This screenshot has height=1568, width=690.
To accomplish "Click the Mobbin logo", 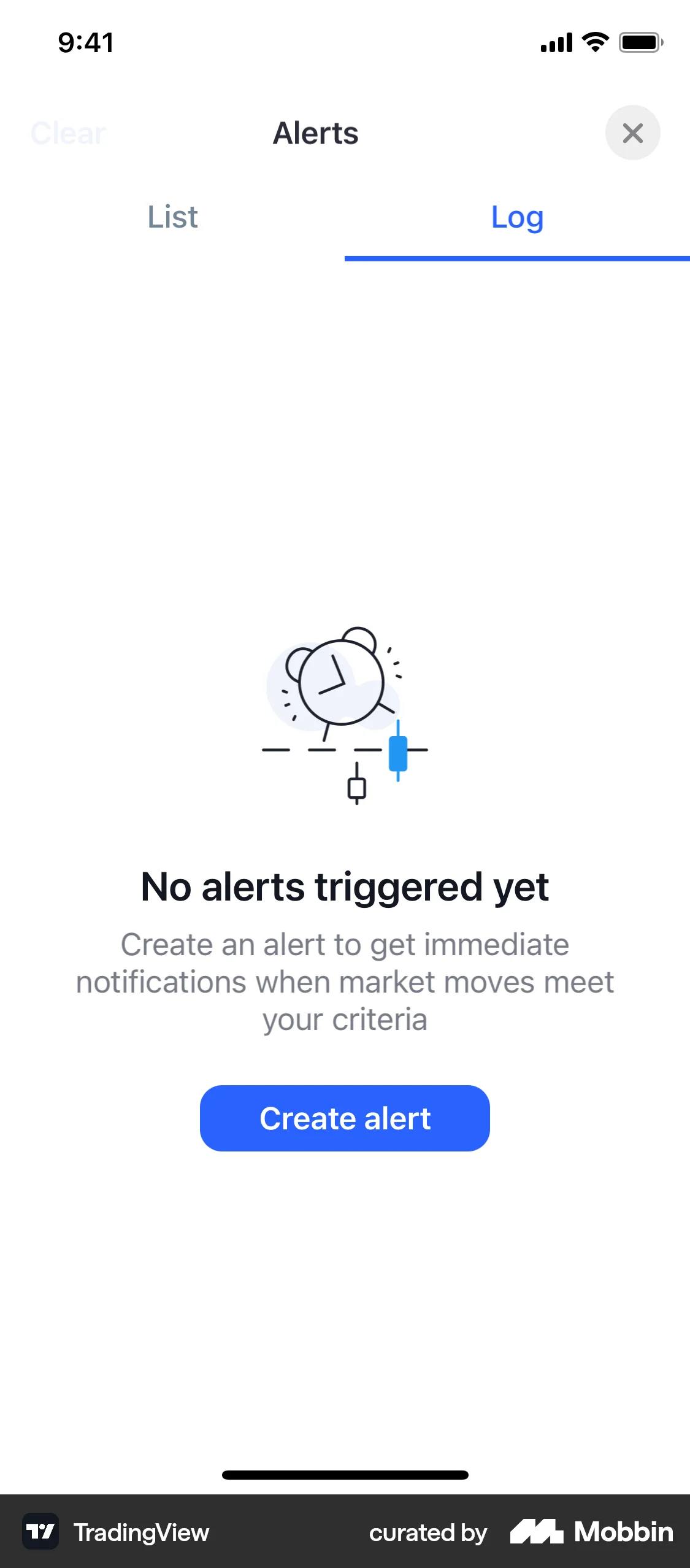I will (x=591, y=1532).
